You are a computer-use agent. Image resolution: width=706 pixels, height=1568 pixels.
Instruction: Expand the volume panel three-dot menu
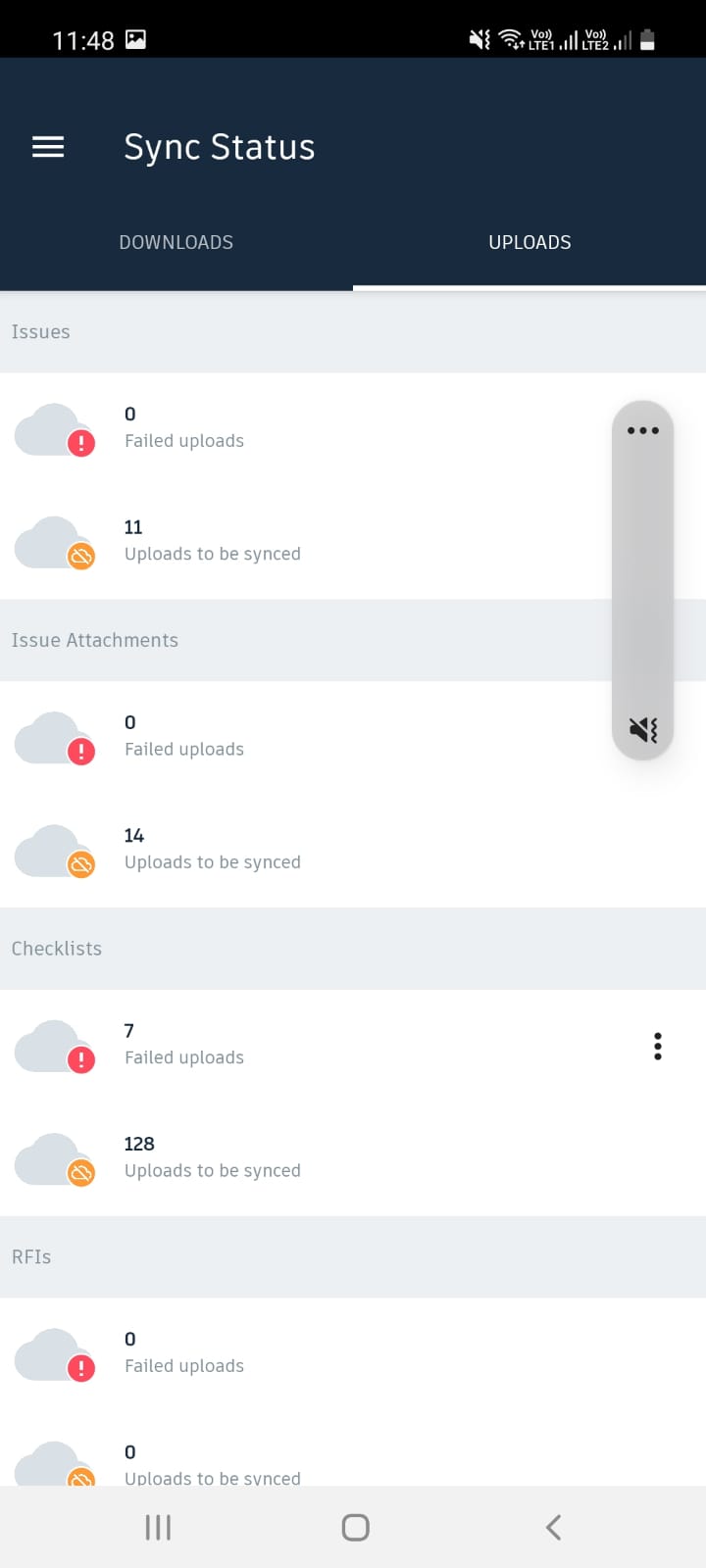pyautogui.click(x=643, y=430)
